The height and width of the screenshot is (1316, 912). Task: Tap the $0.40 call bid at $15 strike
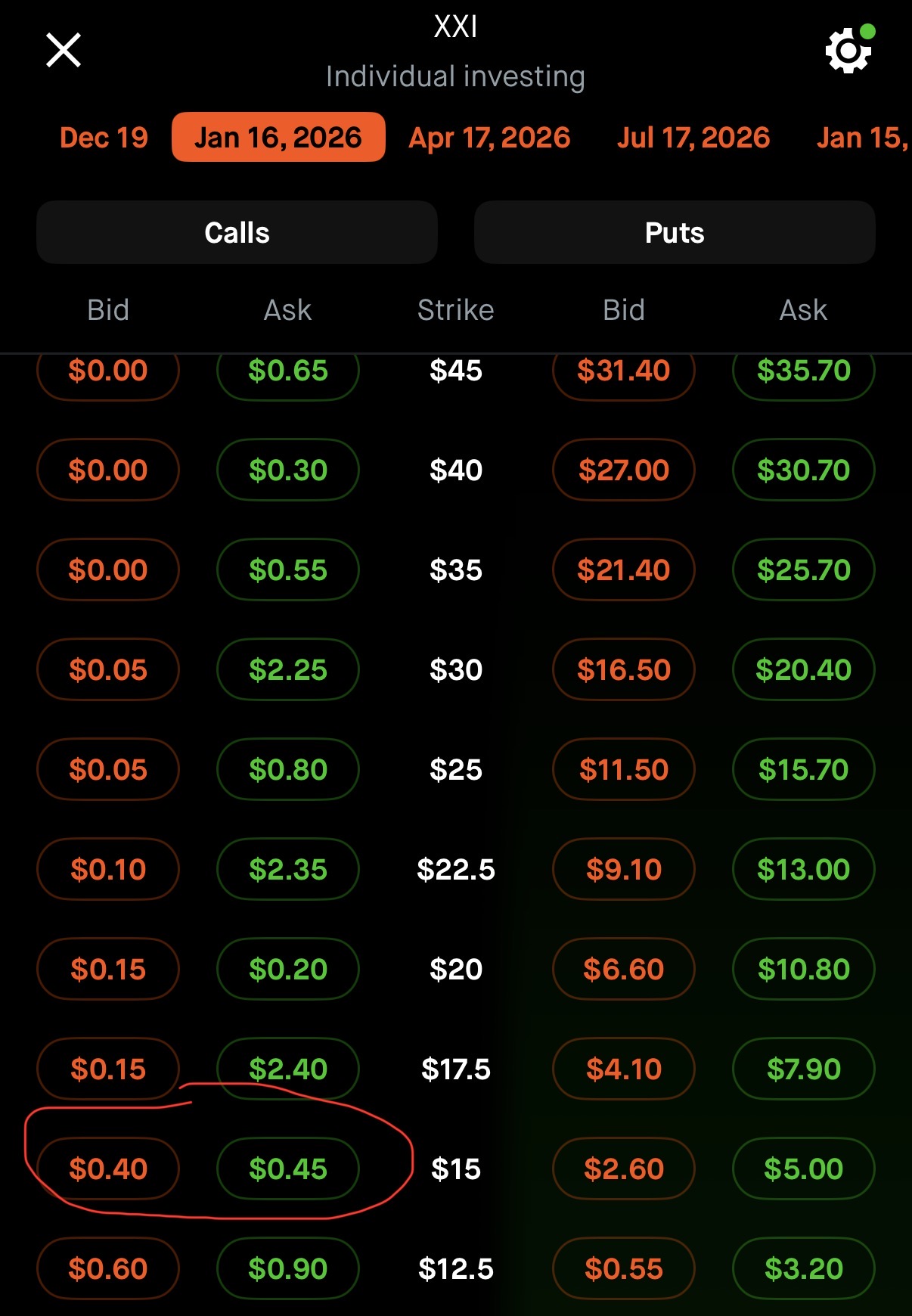coord(108,1169)
